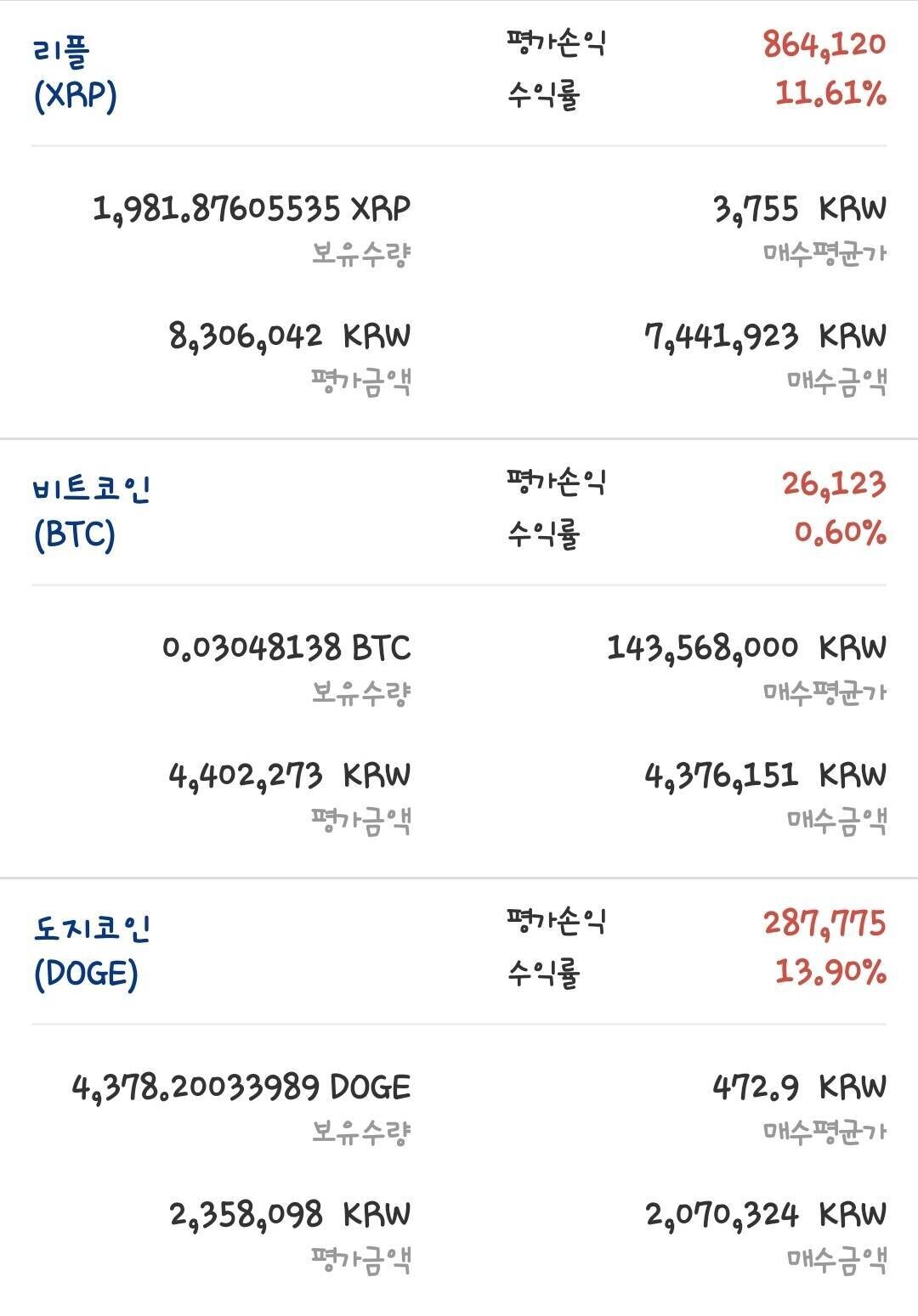
Task: Click DOGE average buy price 472.9 KRW
Action: tap(799, 1086)
